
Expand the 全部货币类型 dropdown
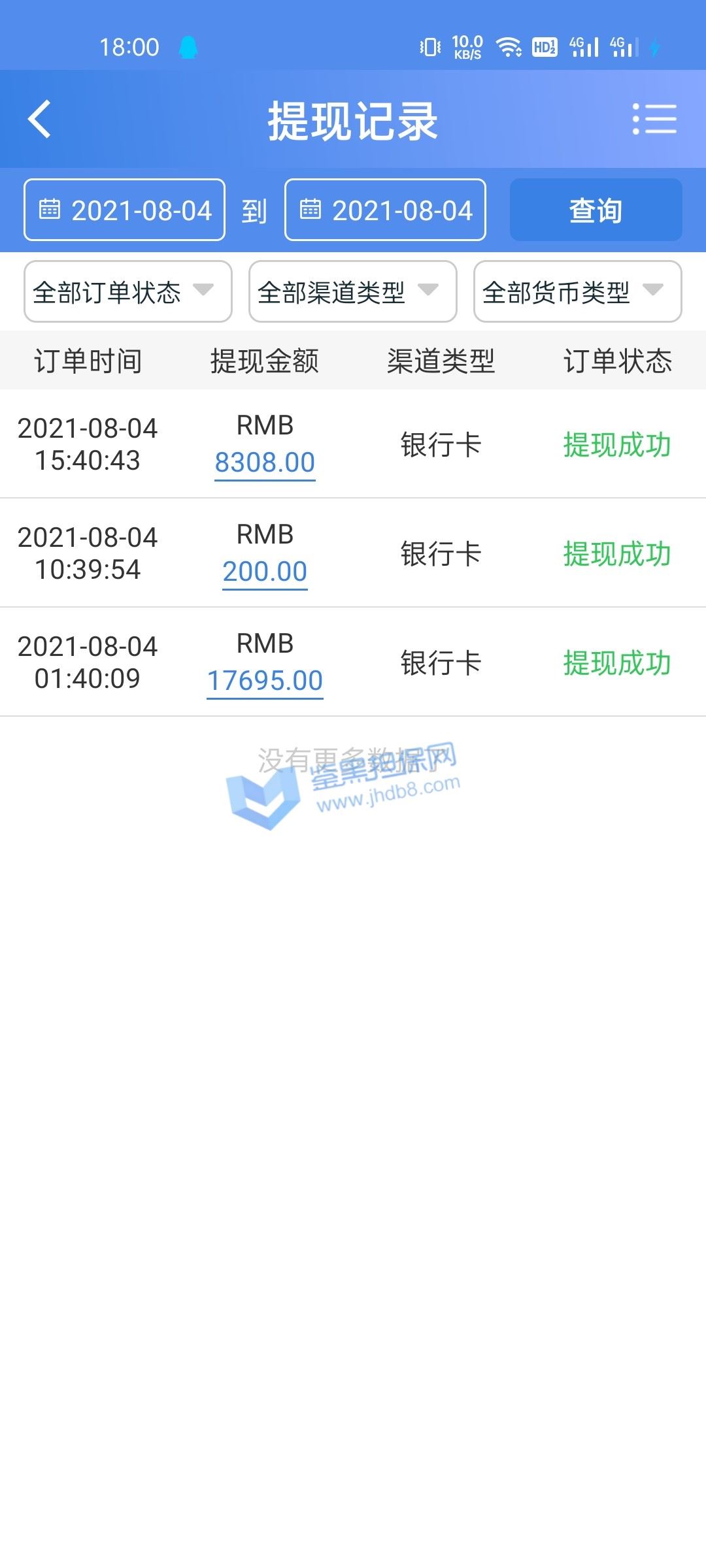pos(578,291)
